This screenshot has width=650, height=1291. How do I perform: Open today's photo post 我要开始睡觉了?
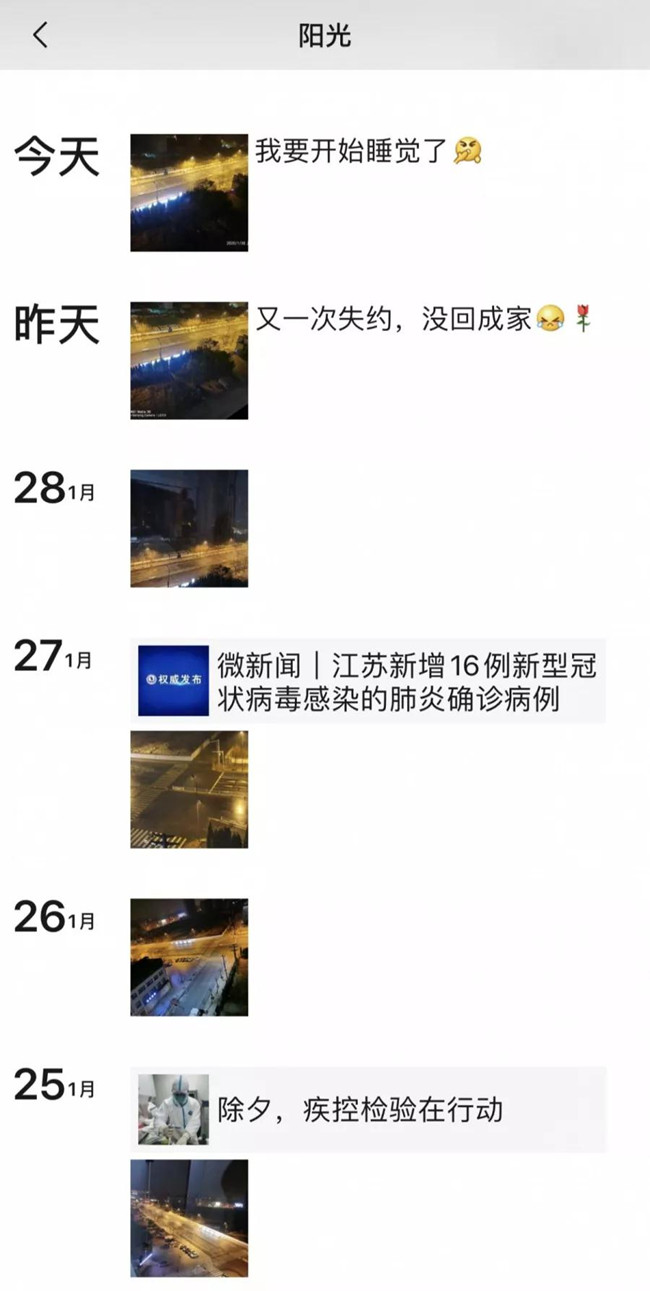(x=189, y=192)
